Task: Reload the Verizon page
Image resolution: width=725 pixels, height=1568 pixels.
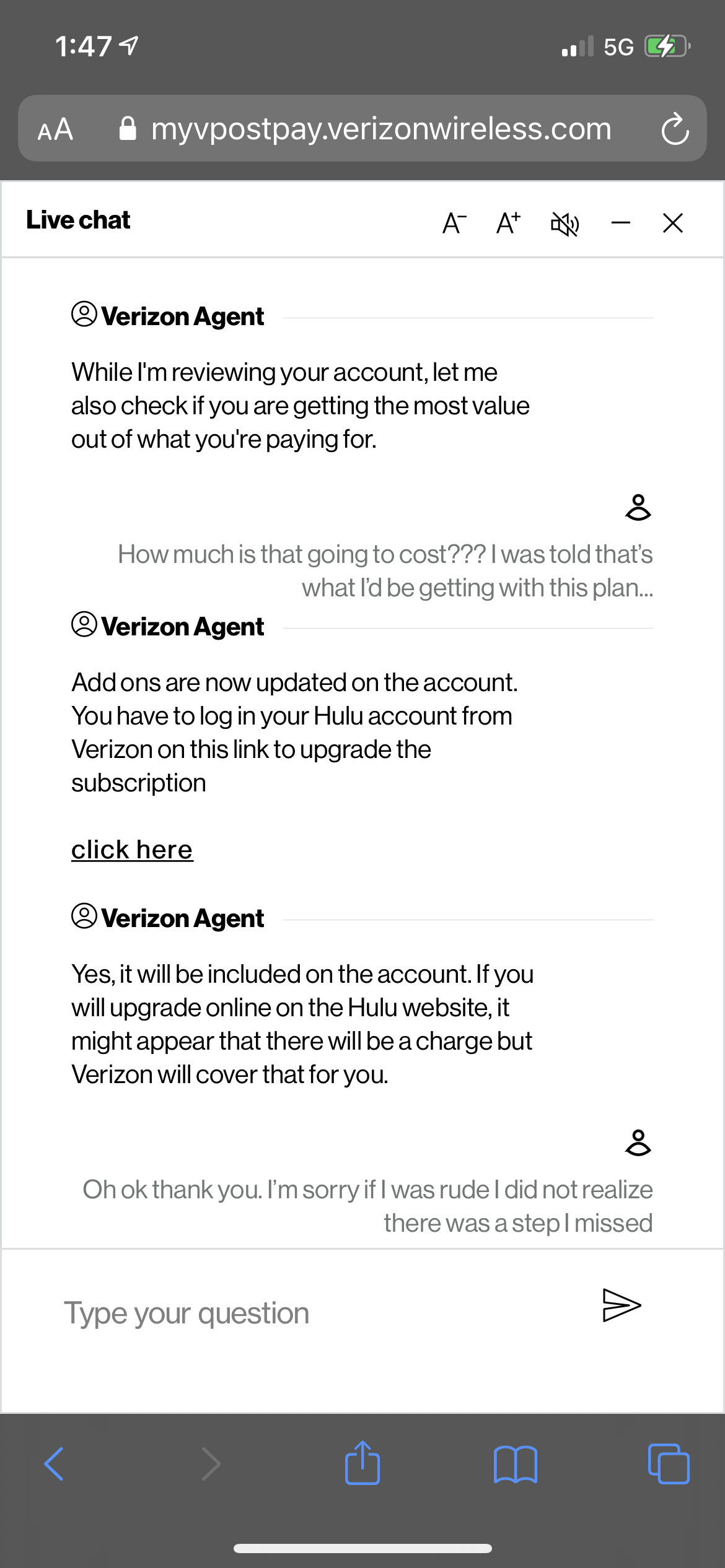Action: tap(675, 129)
